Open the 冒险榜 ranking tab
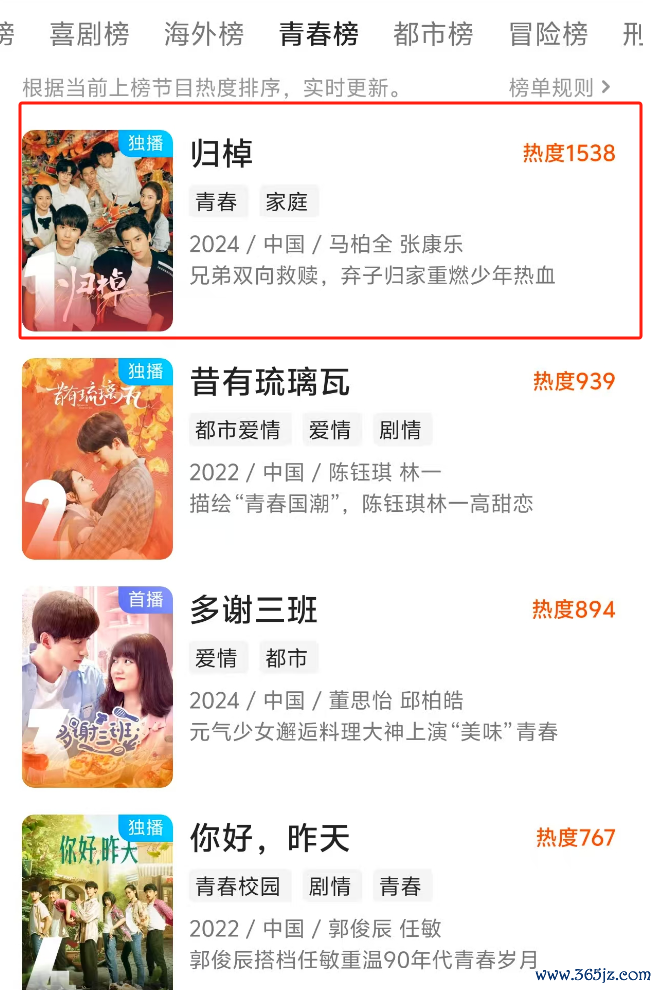Image resolution: width=658 pixels, height=990 pixels. (x=547, y=35)
